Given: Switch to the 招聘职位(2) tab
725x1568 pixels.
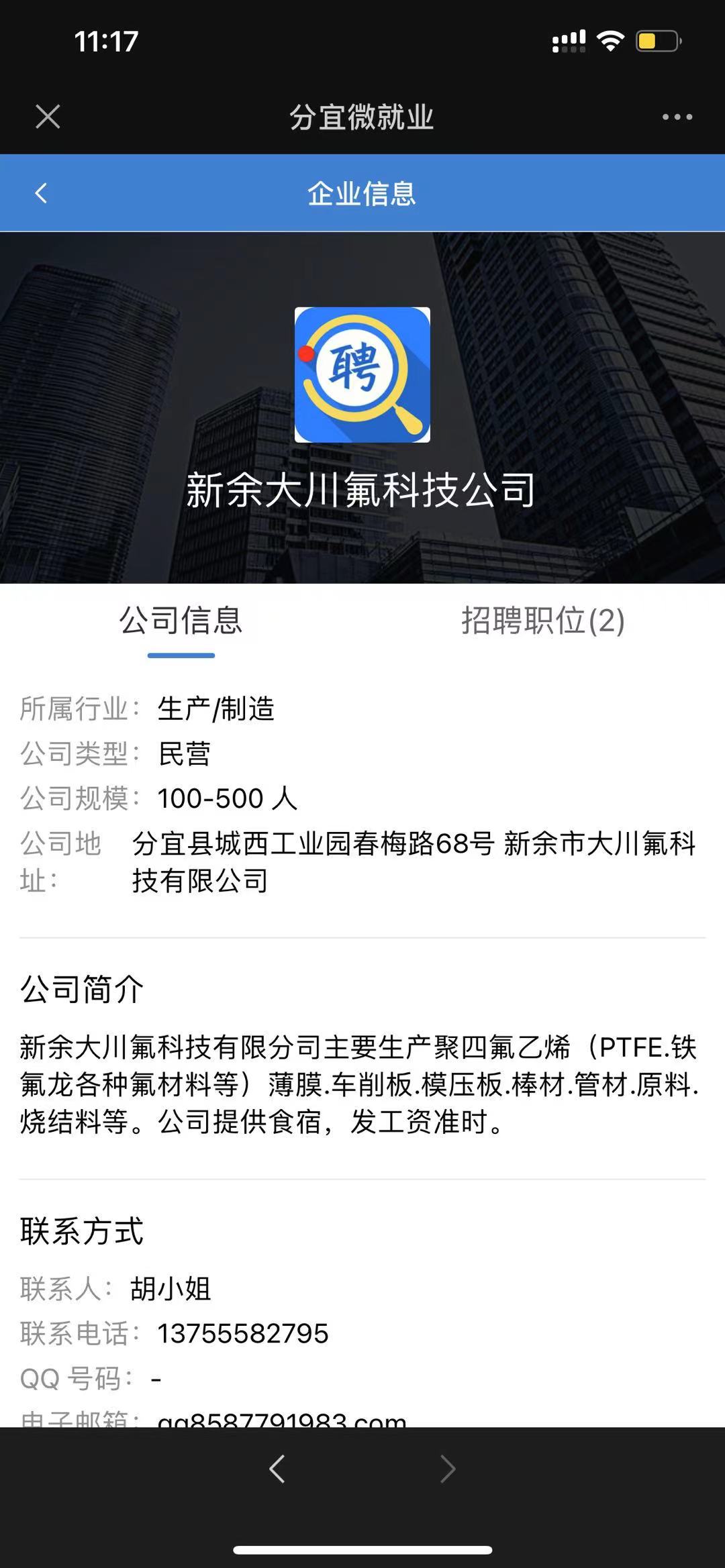Looking at the screenshot, I should click(542, 621).
